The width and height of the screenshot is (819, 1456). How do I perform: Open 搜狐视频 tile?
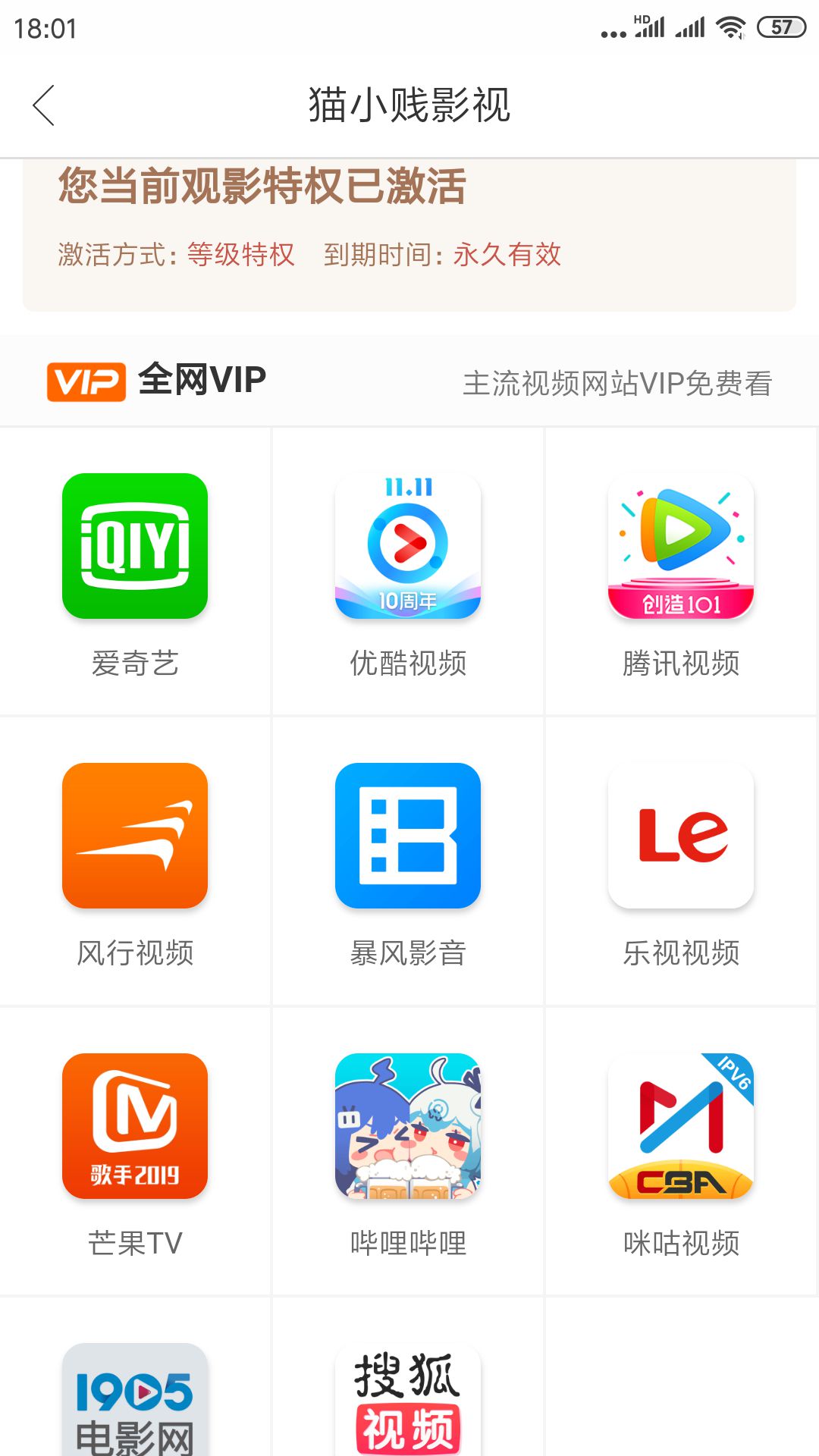pyautogui.click(x=408, y=1399)
